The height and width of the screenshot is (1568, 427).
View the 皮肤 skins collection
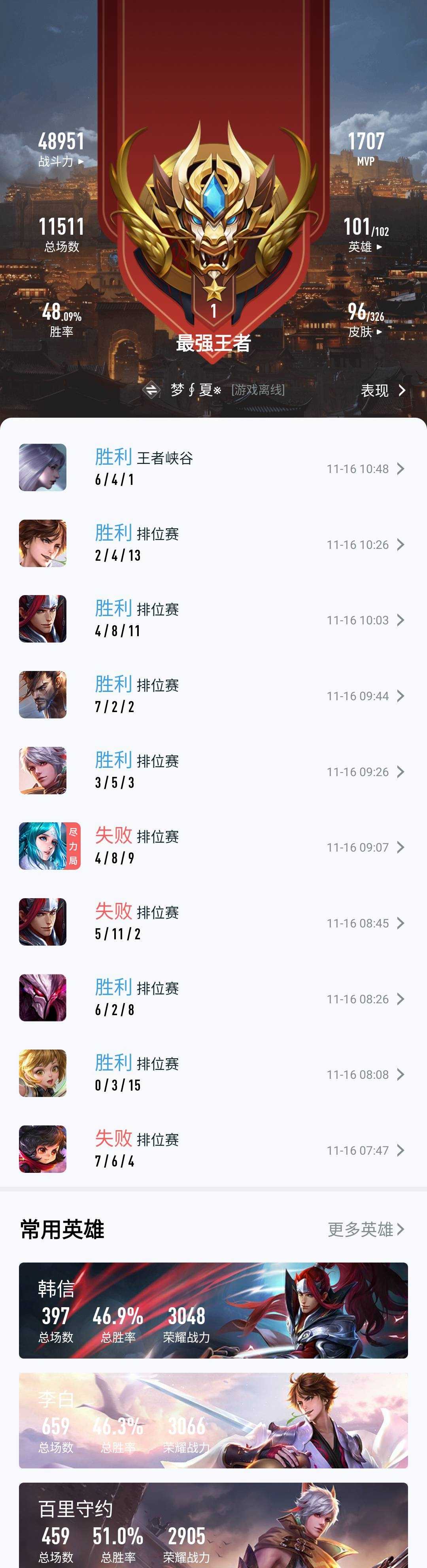click(x=365, y=332)
